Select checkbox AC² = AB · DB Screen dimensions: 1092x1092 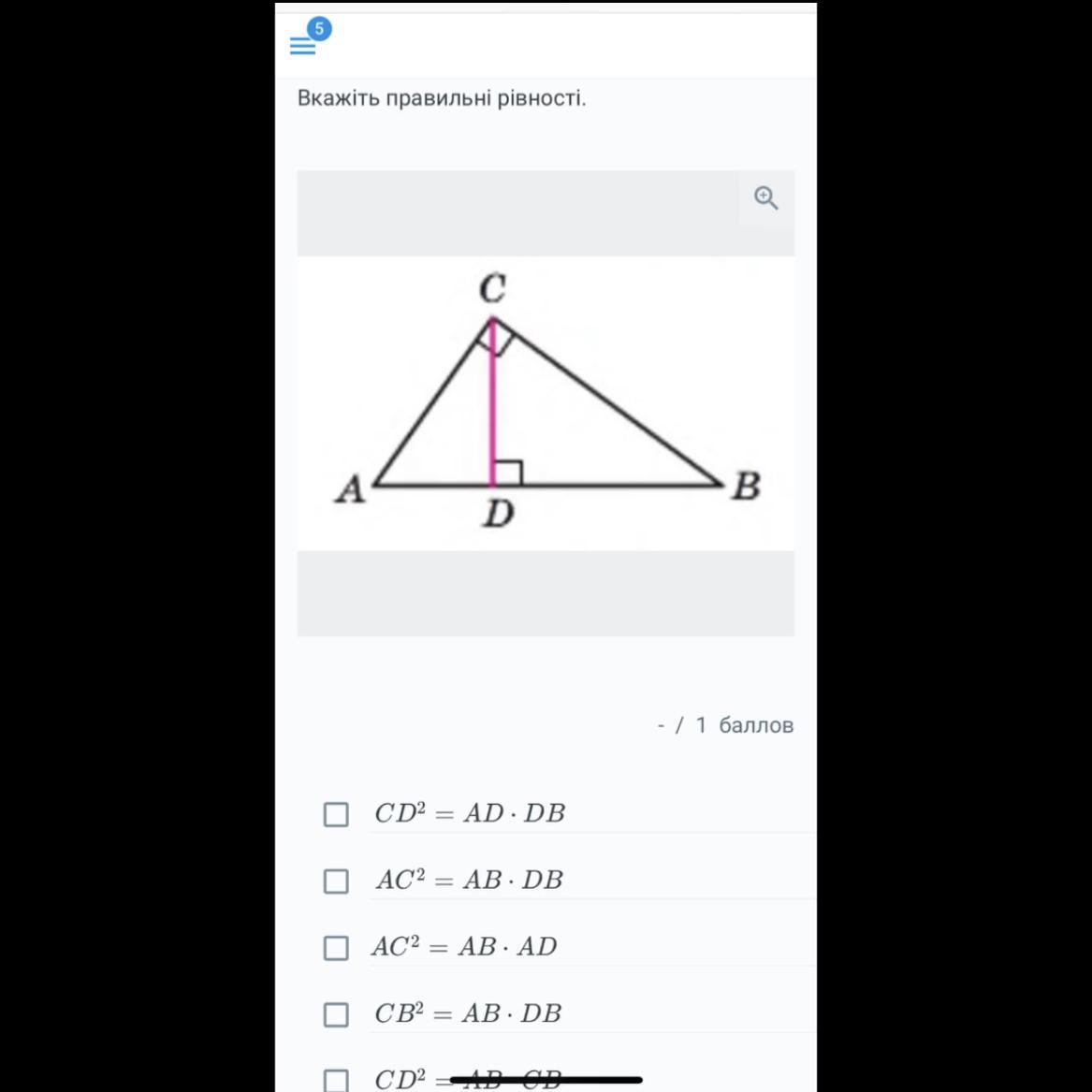[x=336, y=881]
